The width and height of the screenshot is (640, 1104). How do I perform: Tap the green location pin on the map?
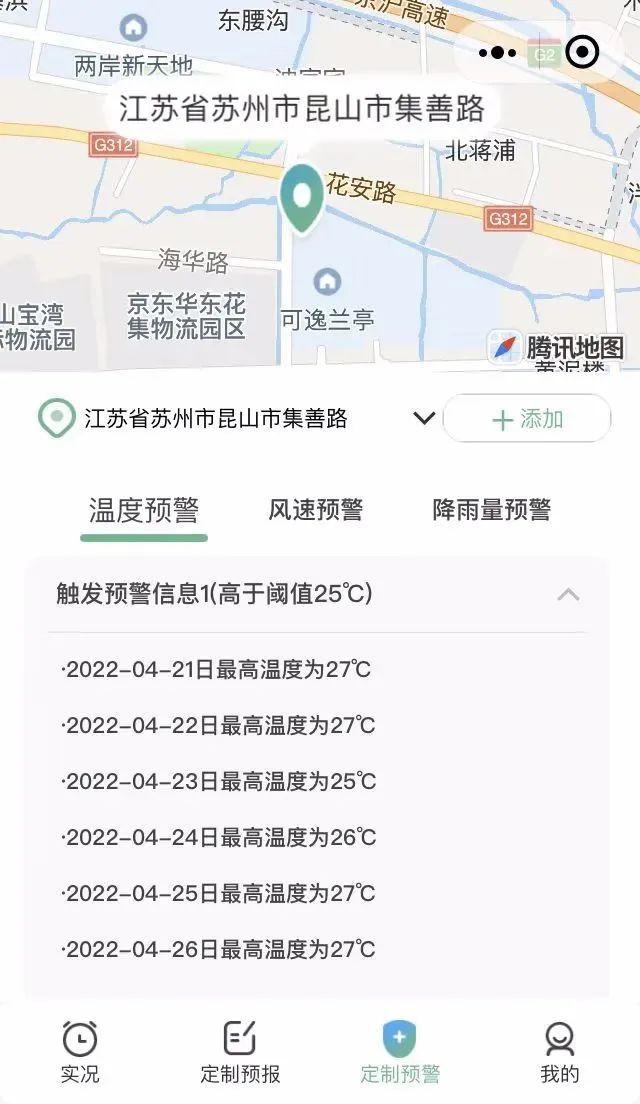(301, 197)
